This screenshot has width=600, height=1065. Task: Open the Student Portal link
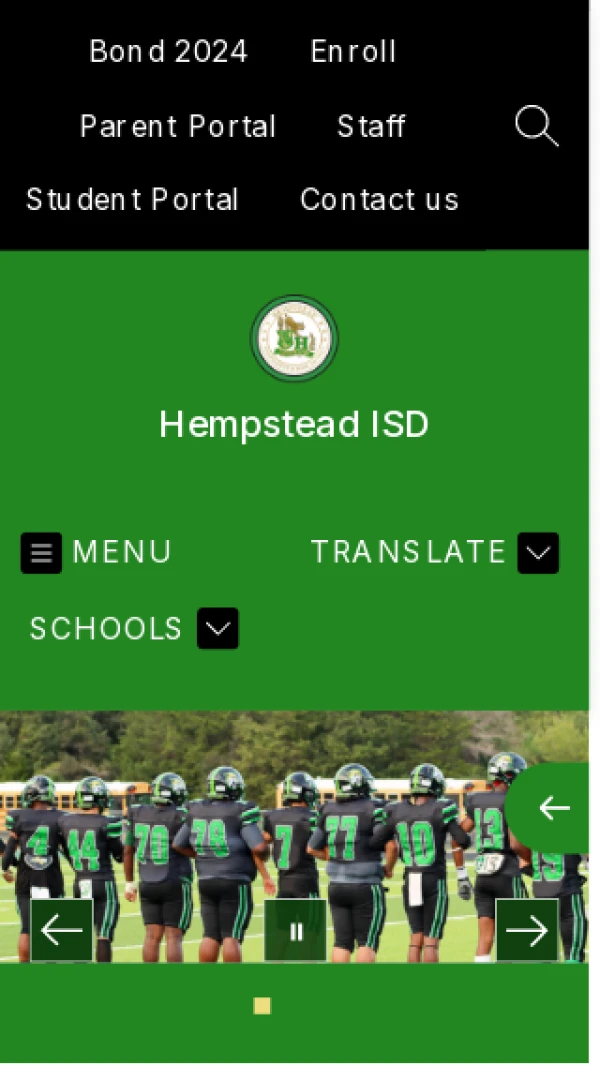tap(132, 200)
